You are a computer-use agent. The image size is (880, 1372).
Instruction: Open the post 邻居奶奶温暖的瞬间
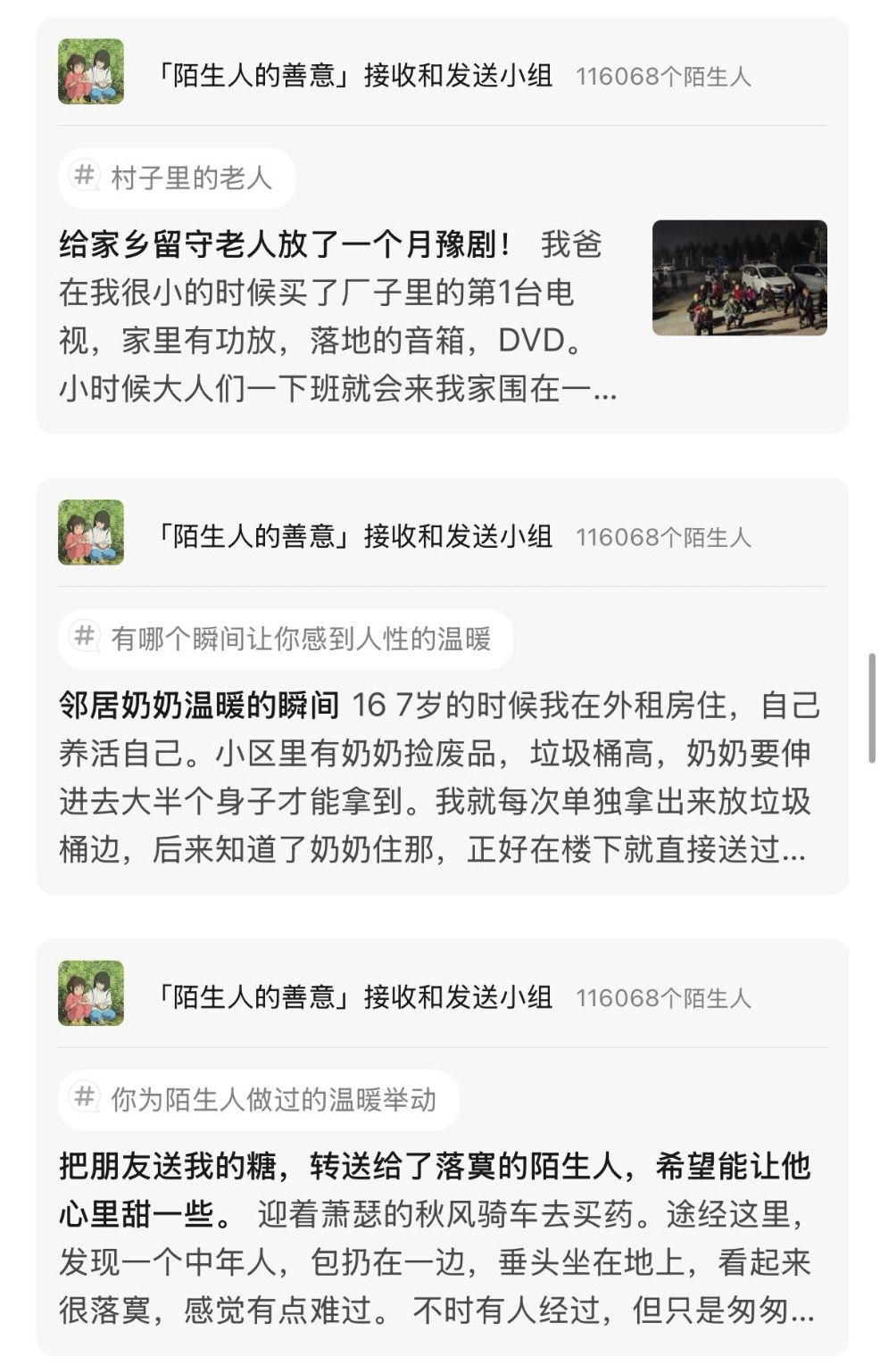437,776
